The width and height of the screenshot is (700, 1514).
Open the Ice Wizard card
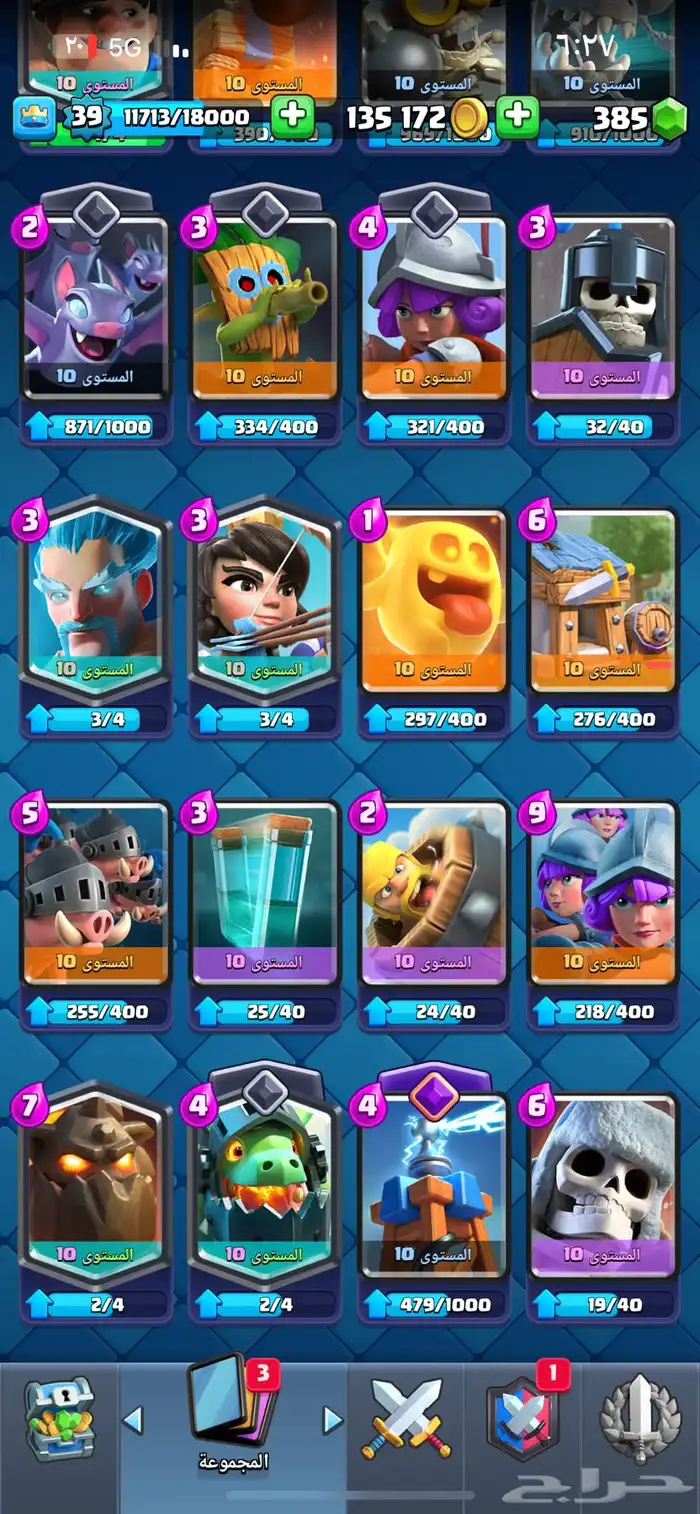tap(95, 600)
